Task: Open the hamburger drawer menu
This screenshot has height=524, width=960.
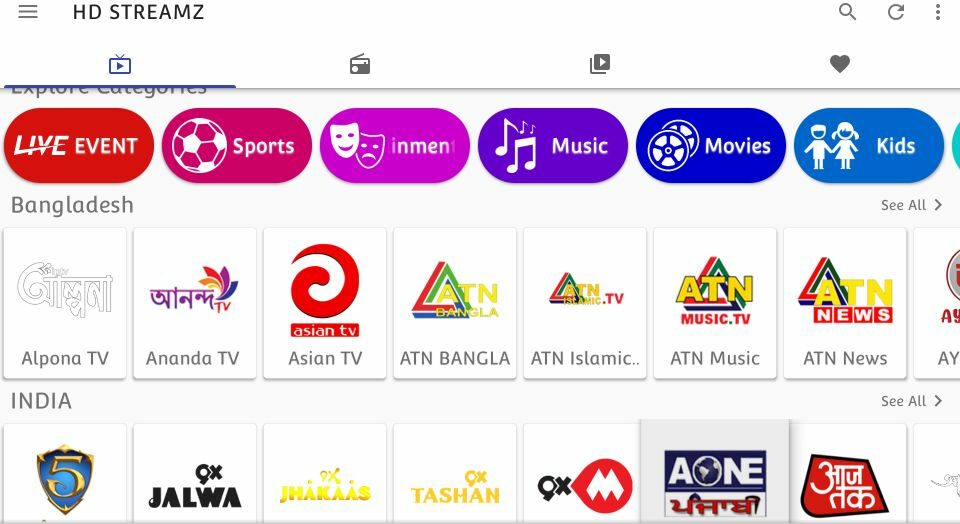Action: (28, 12)
